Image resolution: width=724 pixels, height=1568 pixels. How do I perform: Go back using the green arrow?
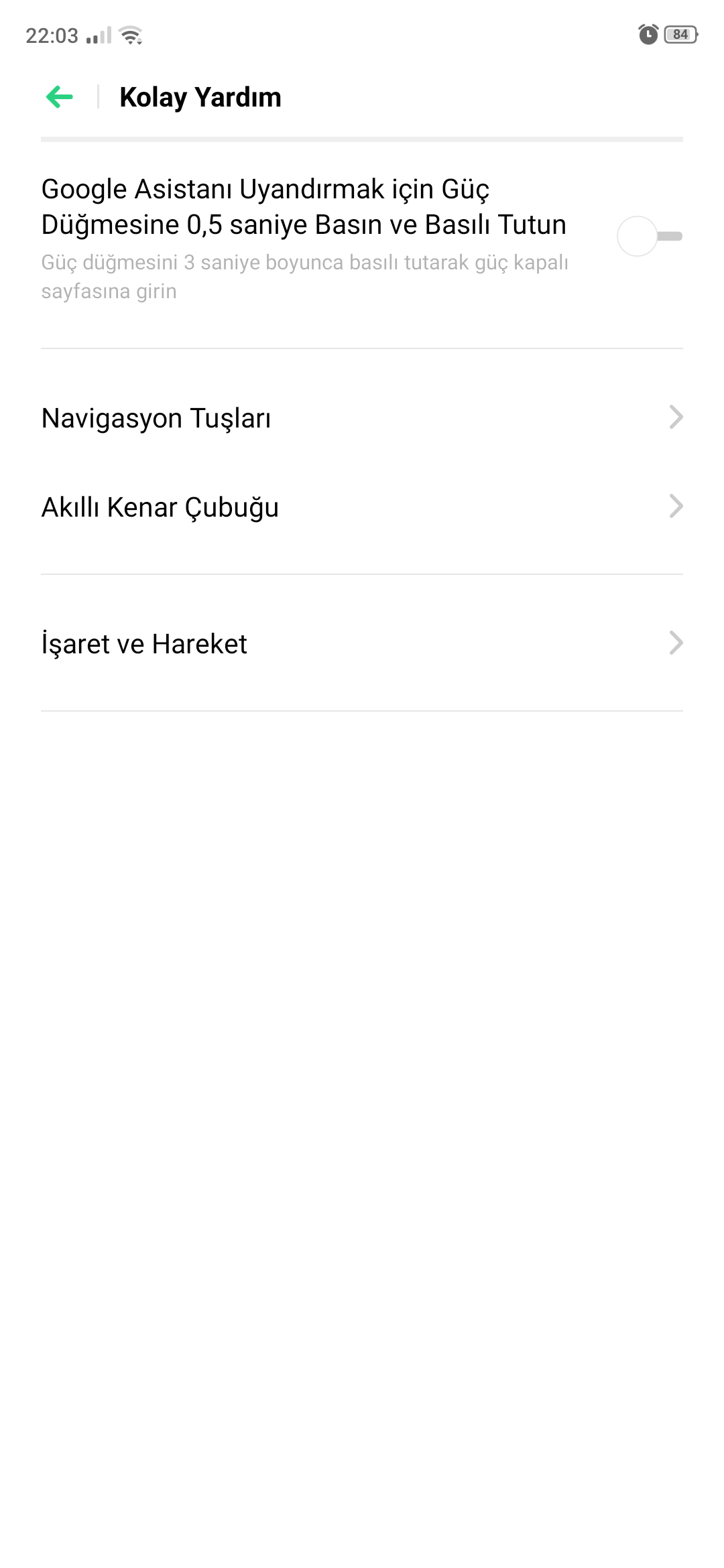59,97
